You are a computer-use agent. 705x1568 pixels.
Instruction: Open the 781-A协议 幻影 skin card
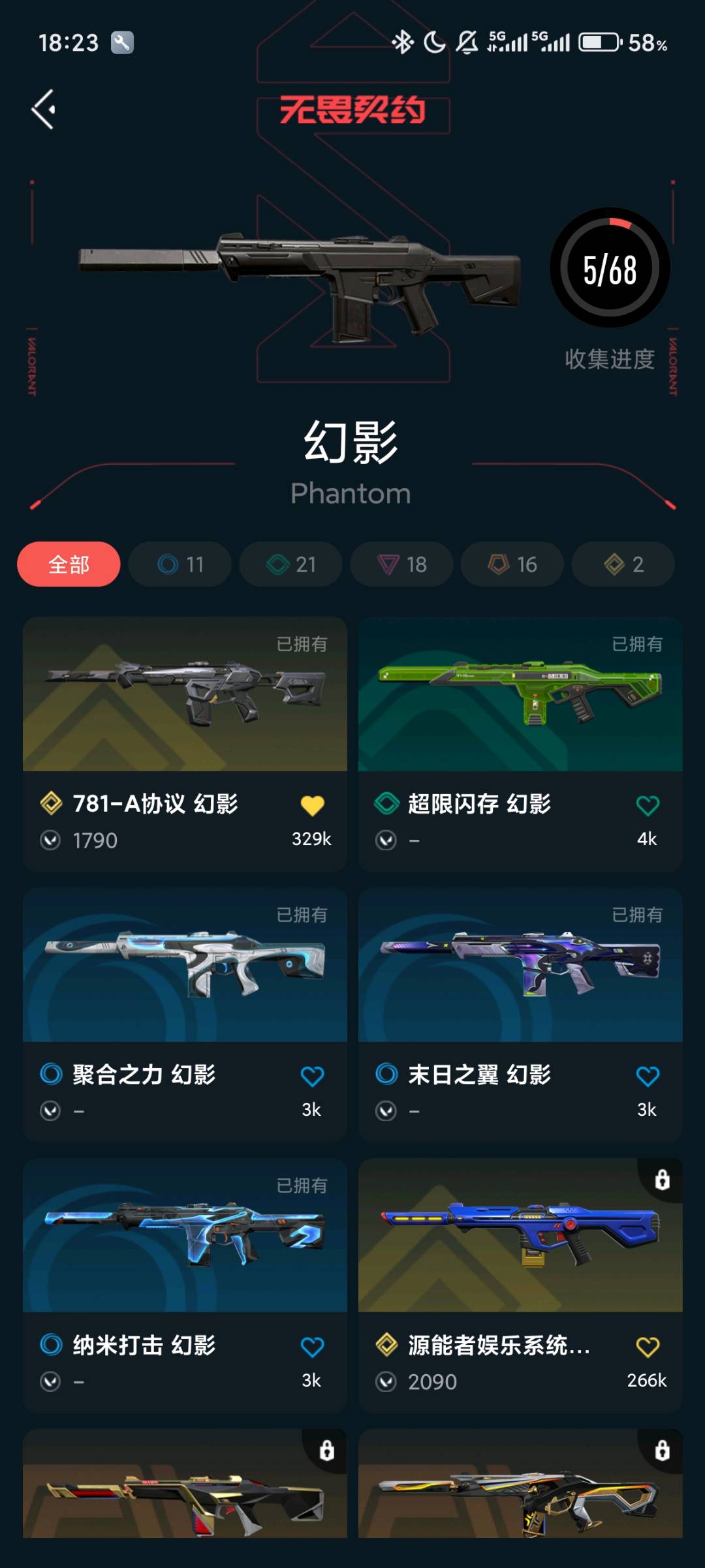coord(185,695)
